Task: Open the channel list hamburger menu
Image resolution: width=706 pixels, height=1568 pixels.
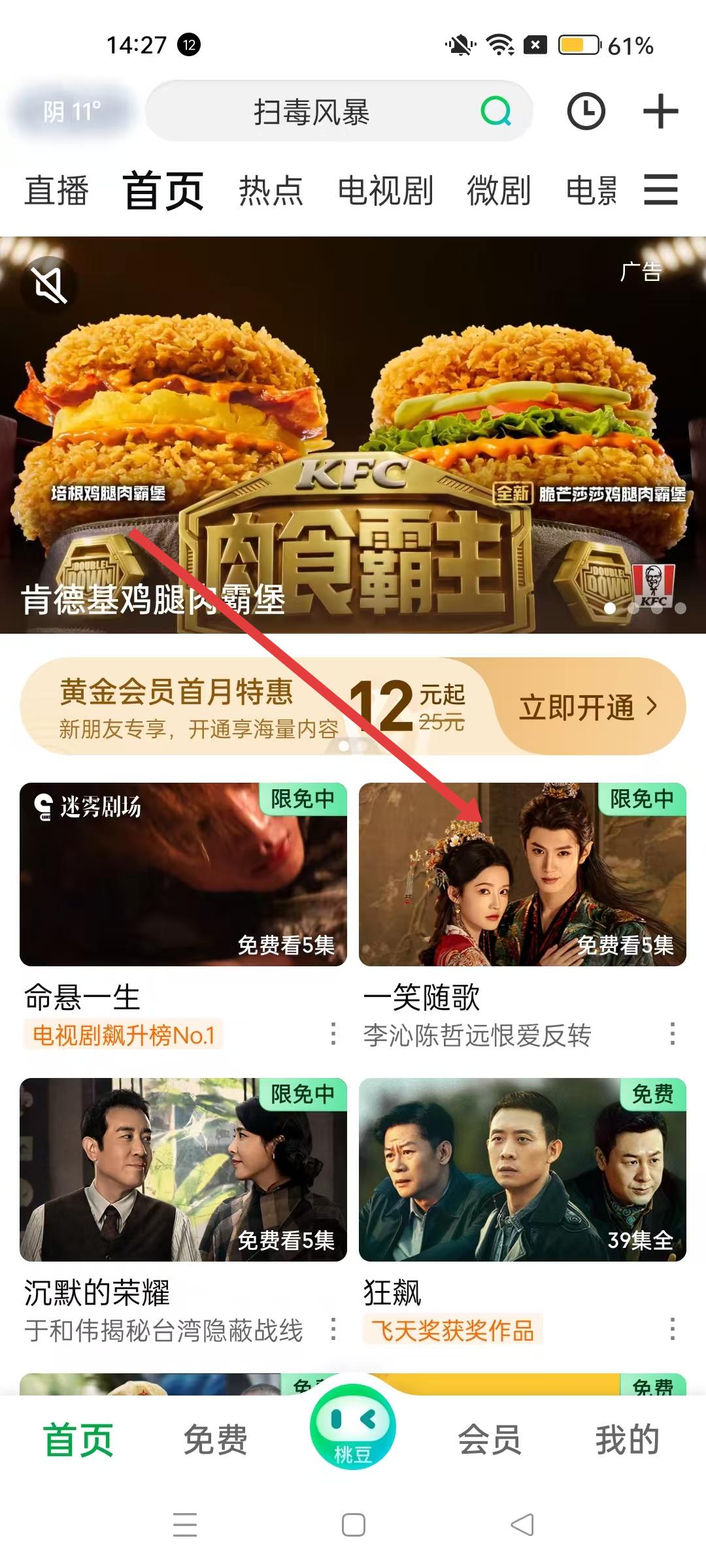Action: [x=660, y=190]
